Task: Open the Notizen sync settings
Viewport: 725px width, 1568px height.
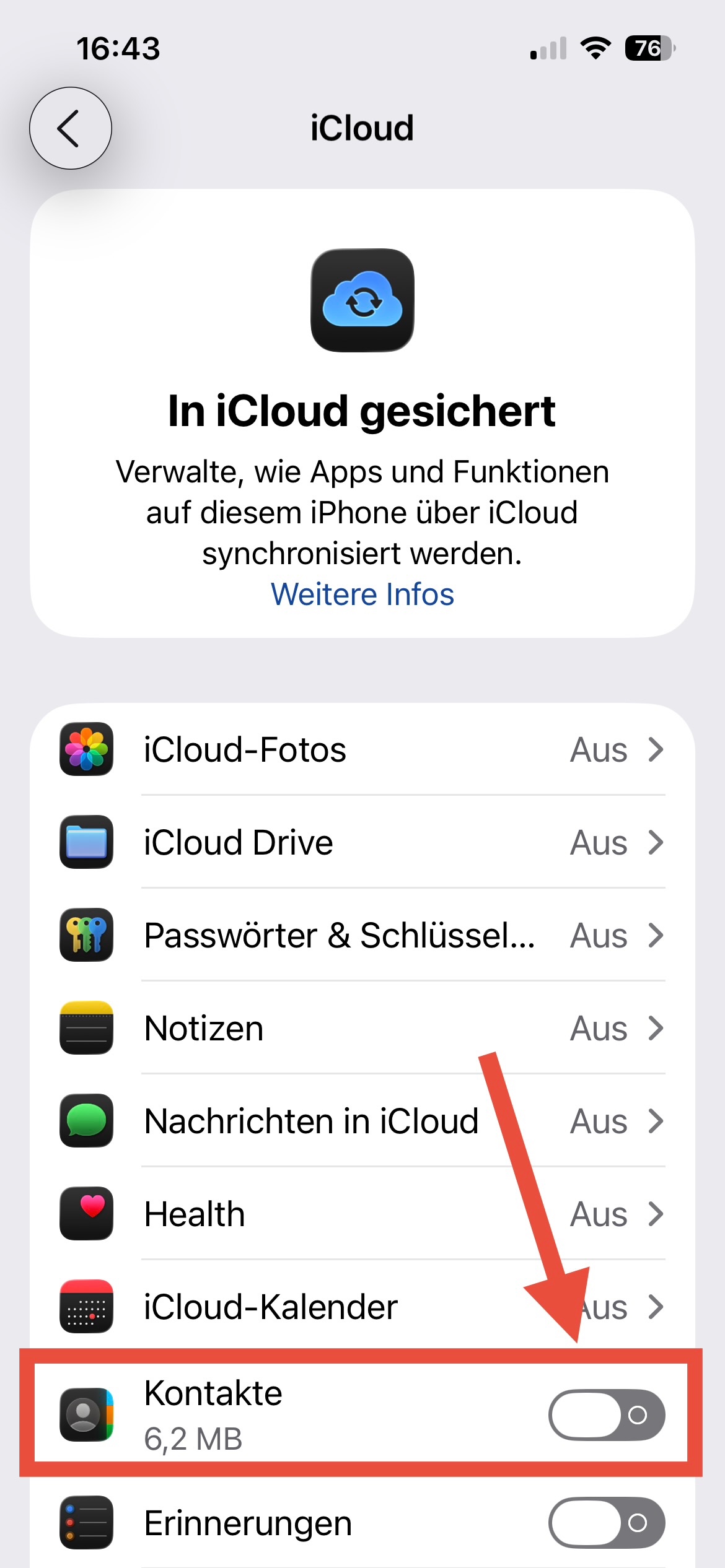Action: [362, 1028]
